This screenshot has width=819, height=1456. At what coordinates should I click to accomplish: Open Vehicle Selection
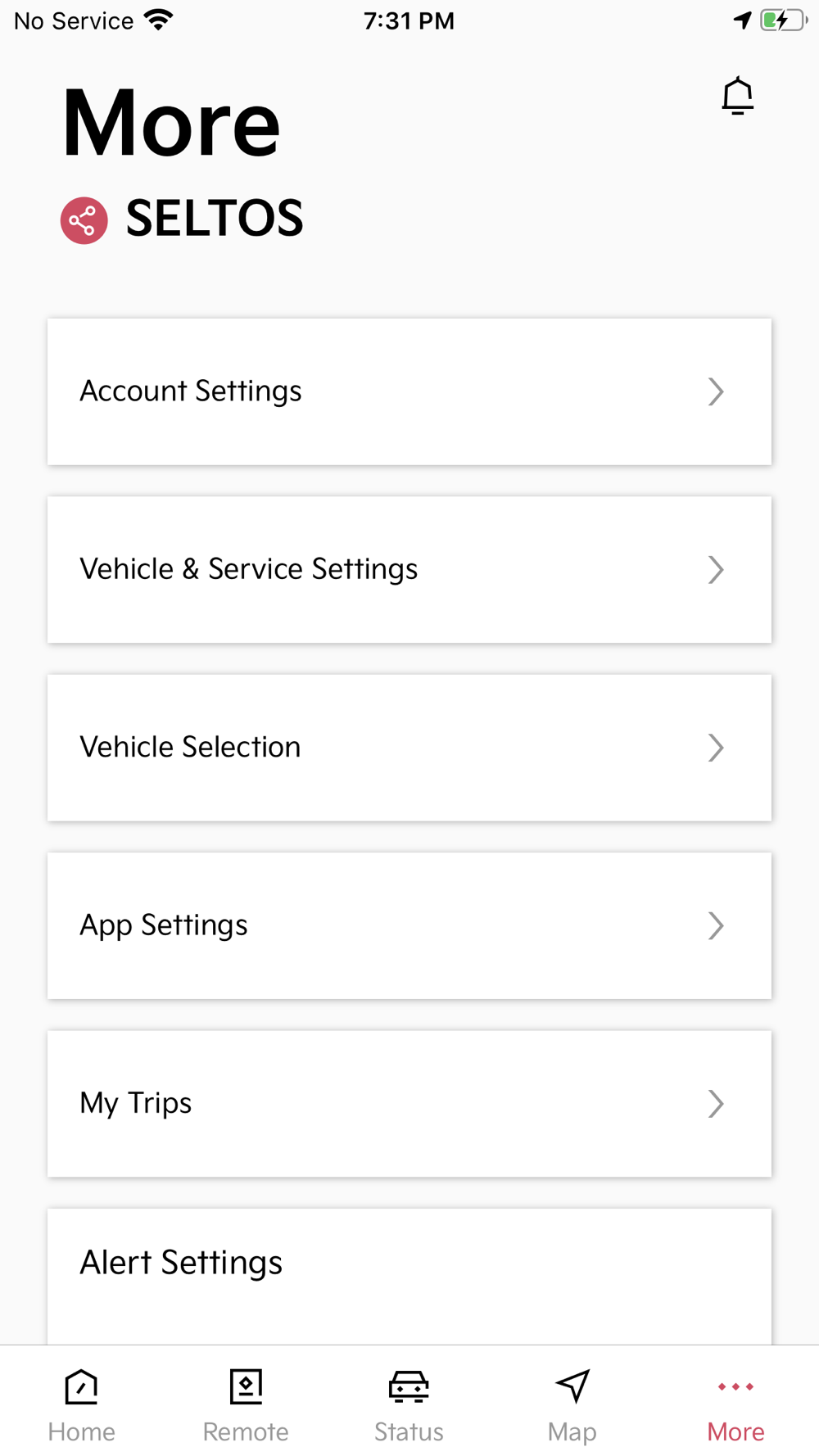[409, 748]
